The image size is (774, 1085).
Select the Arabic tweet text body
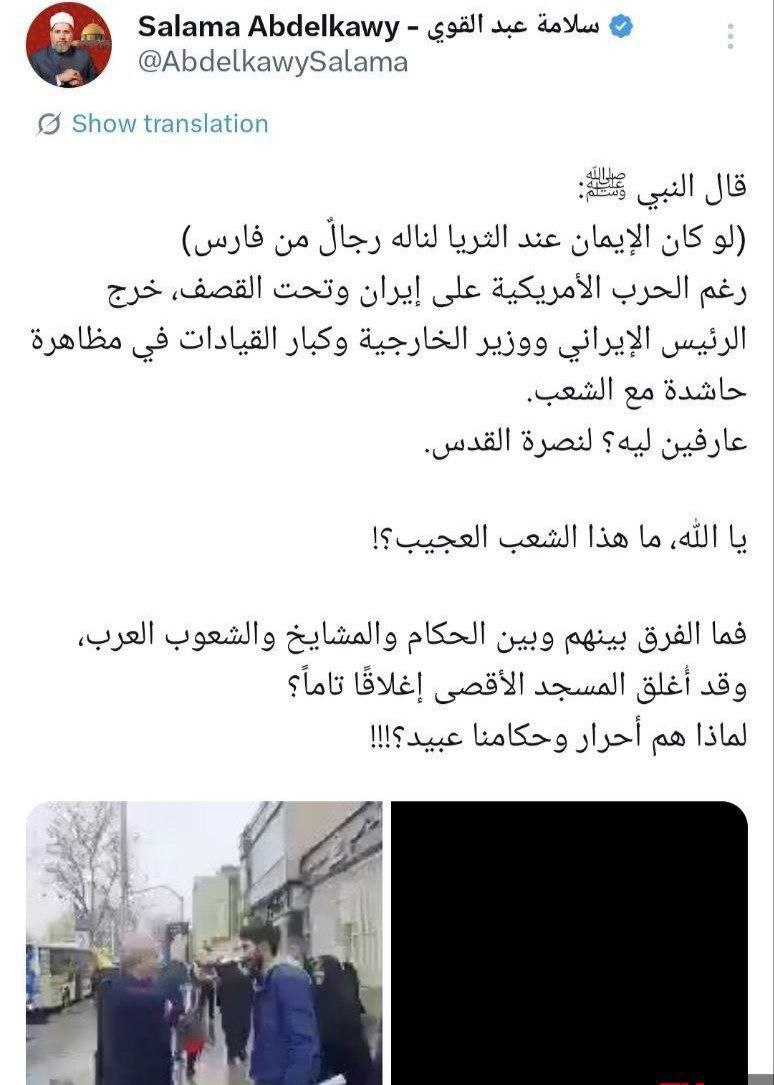(x=400, y=450)
